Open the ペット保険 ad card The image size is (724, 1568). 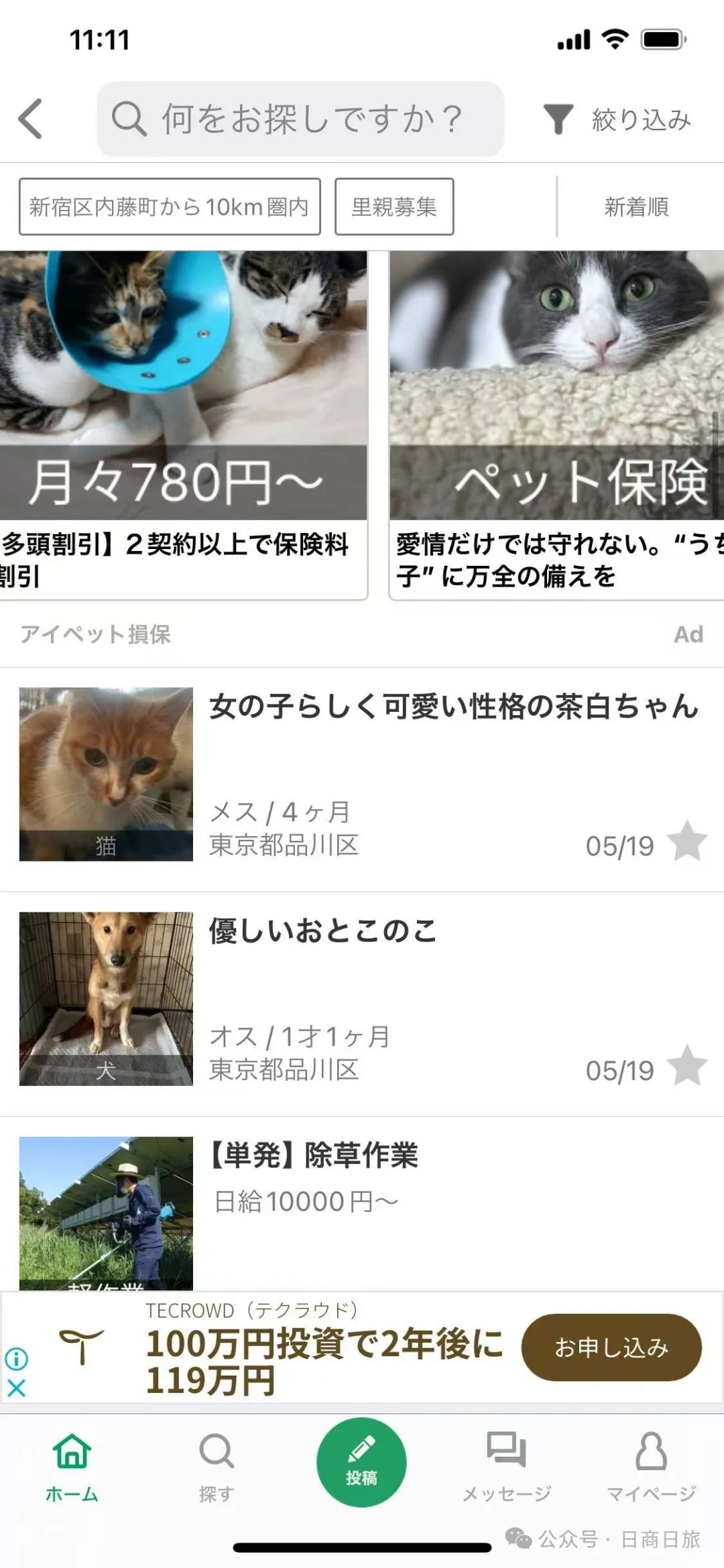(x=557, y=426)
